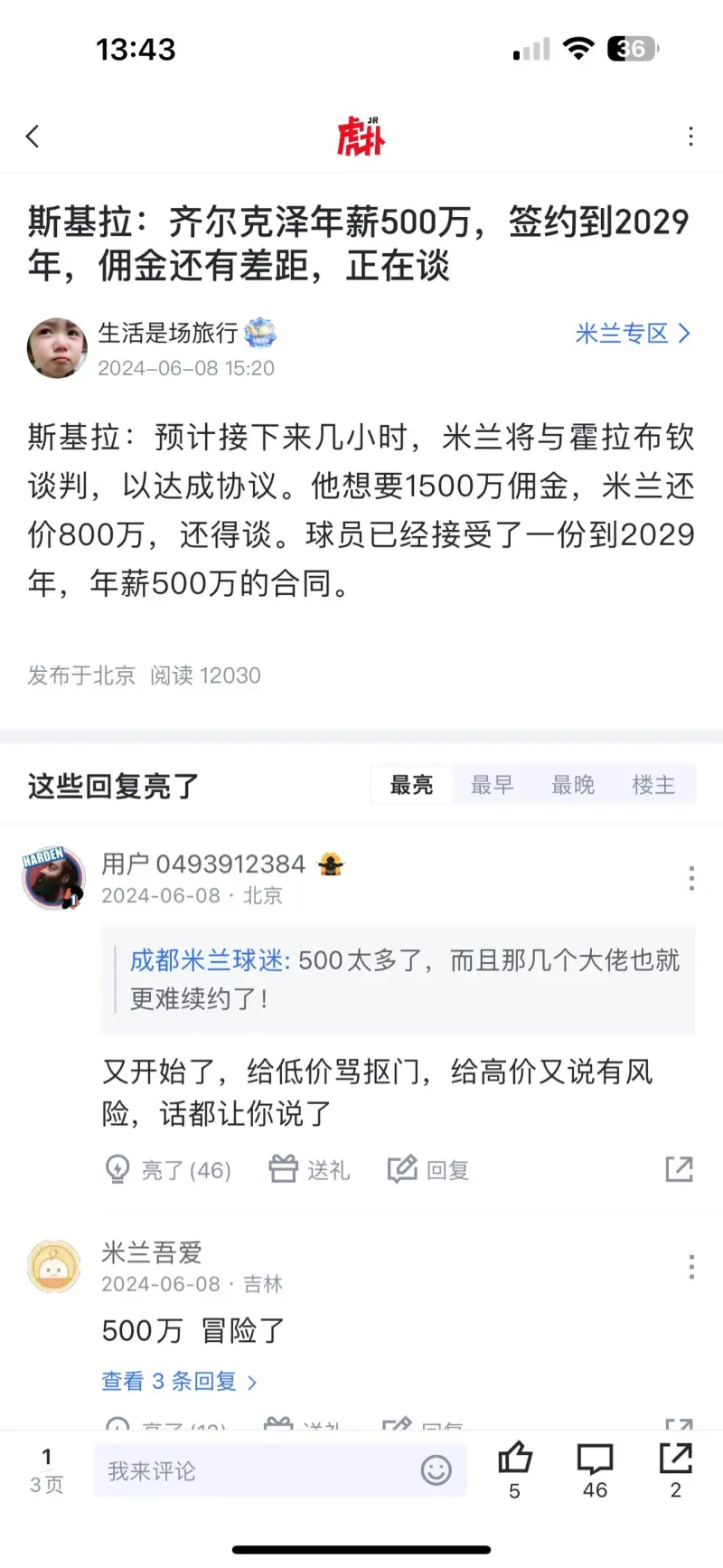
Task: Switch to the 最早 sort tab
Action: [492, 785]
